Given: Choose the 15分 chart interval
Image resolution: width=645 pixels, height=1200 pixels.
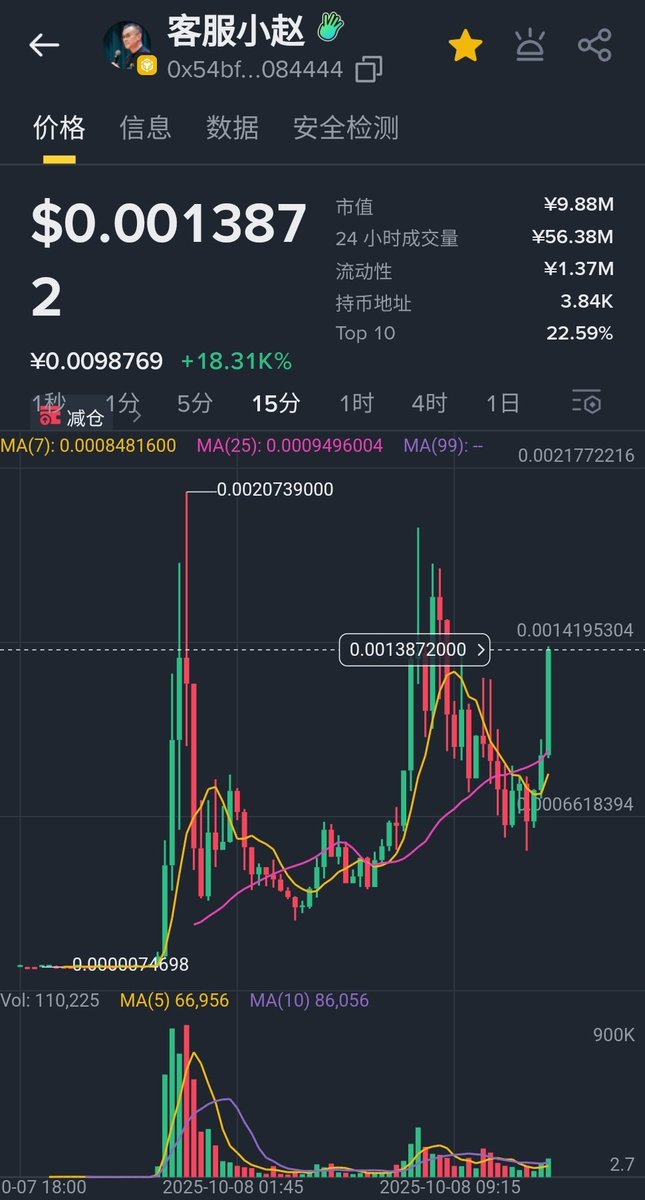Looking at the screenshot, I should [276, 403].
